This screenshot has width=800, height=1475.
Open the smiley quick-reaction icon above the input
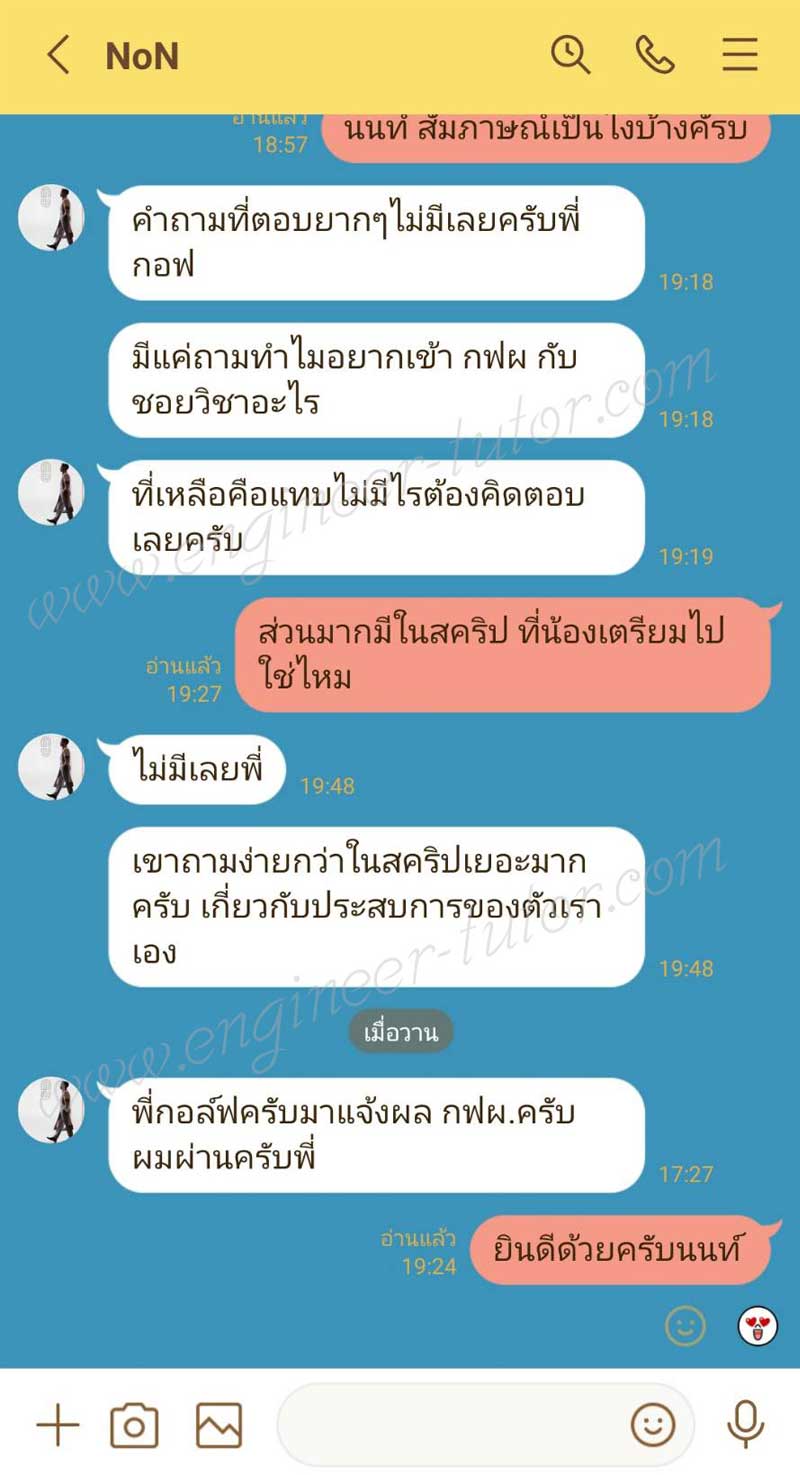coord(684,1324)
